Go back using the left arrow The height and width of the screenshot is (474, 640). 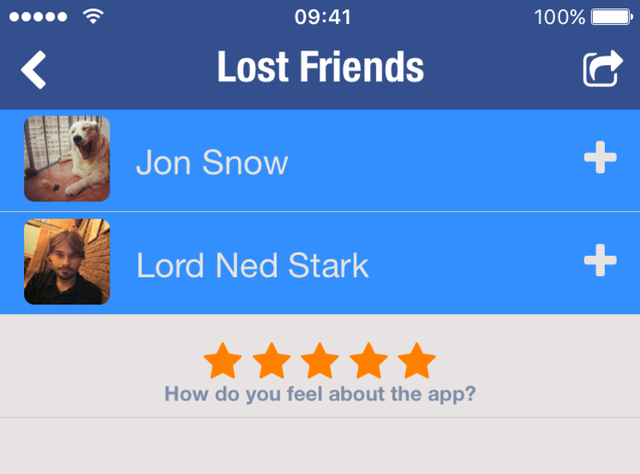point(34,70)
